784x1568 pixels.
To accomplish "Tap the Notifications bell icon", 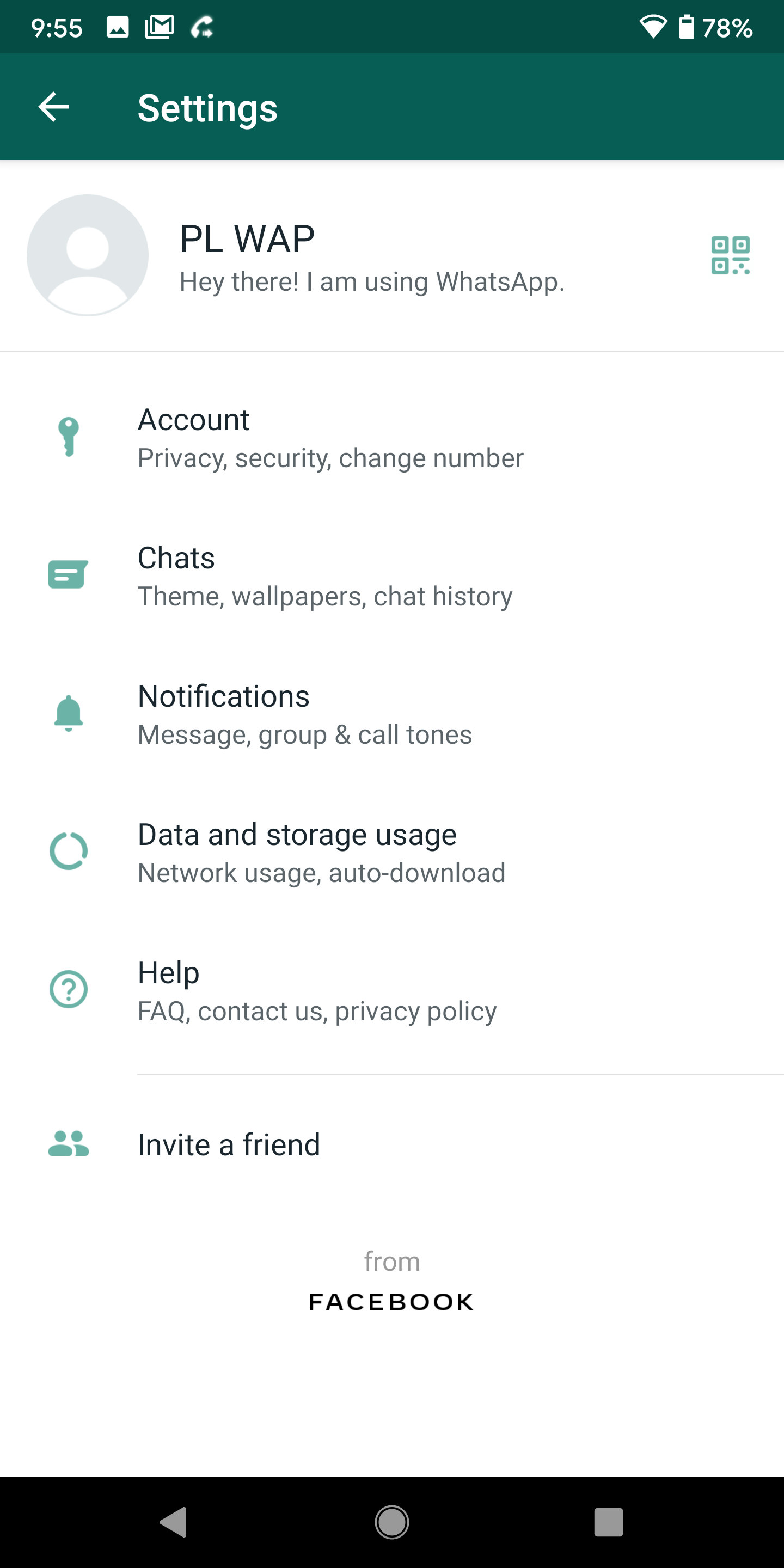I will pyautogui.click(x=69, y=713).
